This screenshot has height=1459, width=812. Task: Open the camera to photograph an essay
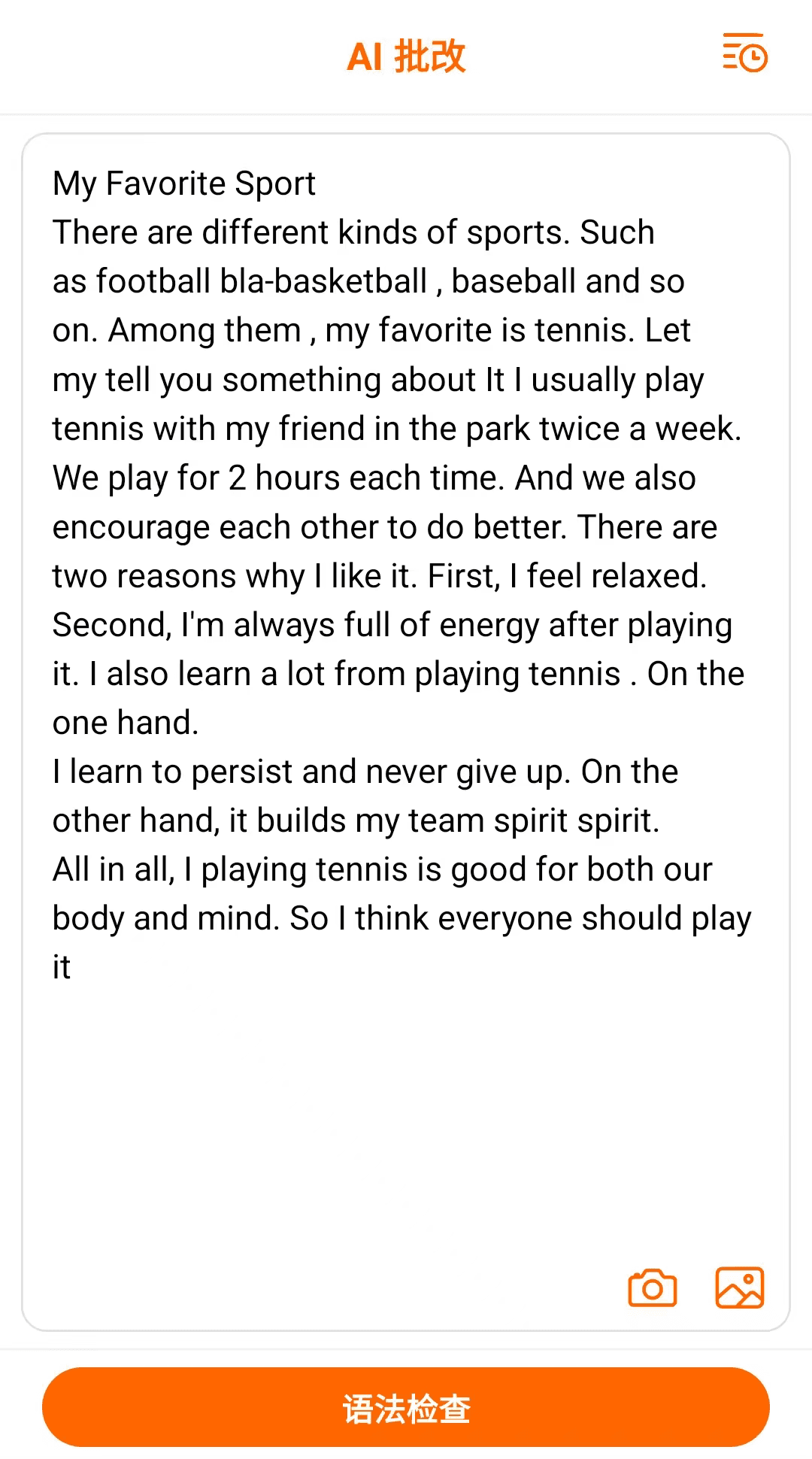click(652, 1288)
